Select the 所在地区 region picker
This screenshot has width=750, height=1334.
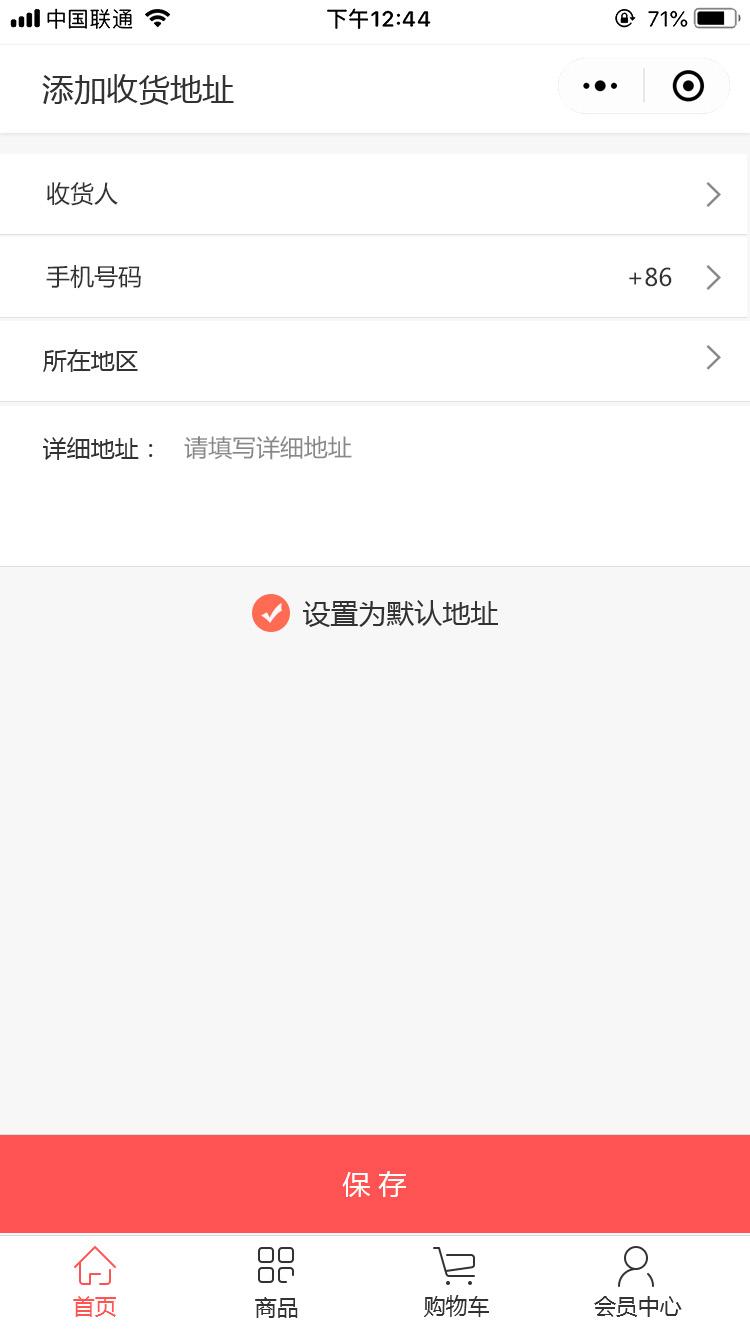point(375,360)
